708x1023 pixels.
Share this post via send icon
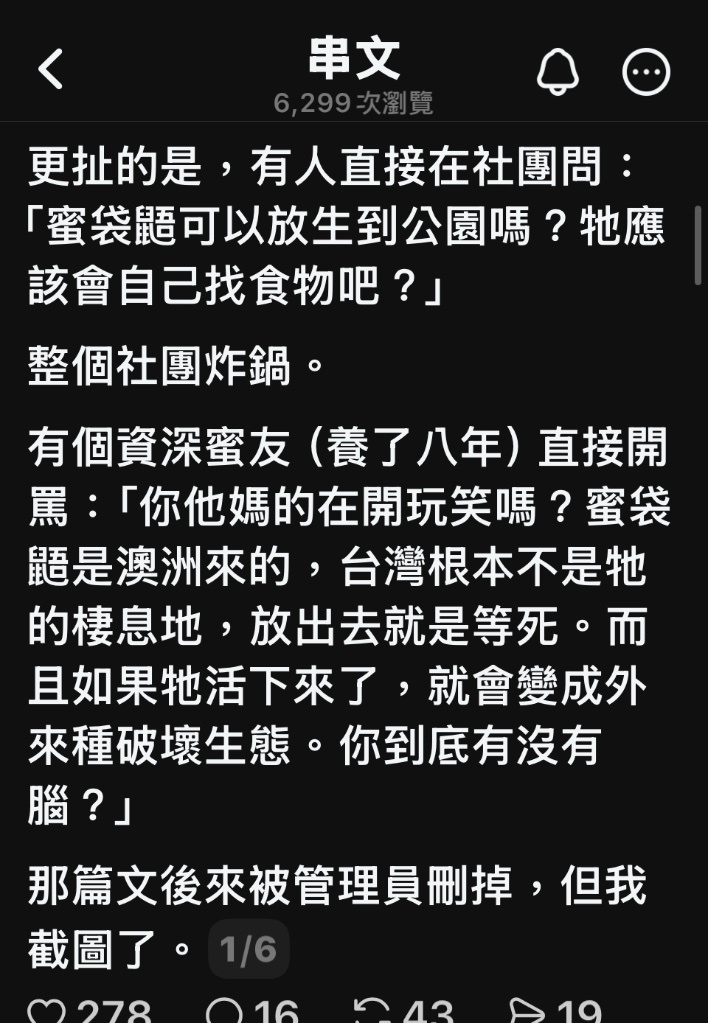click(527, 1010)
